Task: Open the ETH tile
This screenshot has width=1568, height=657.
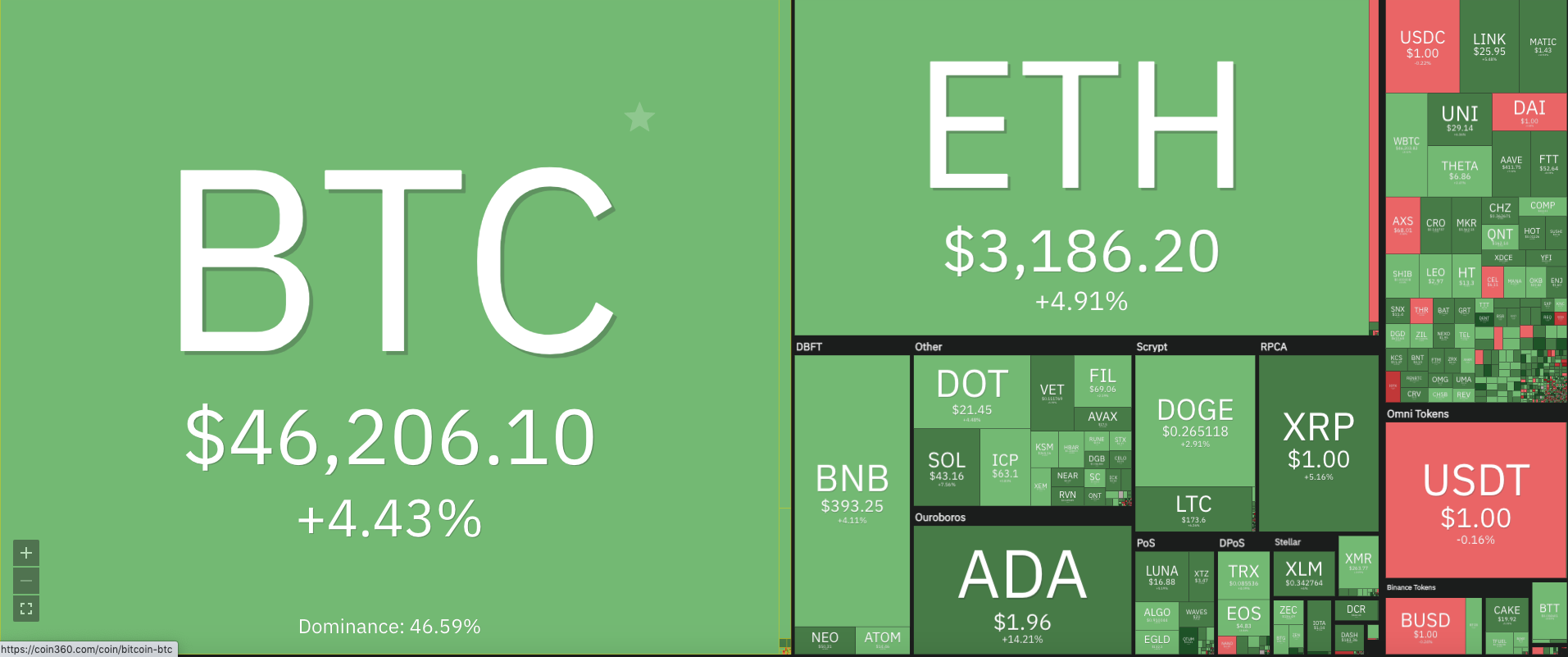Action: click(1082, 167)
